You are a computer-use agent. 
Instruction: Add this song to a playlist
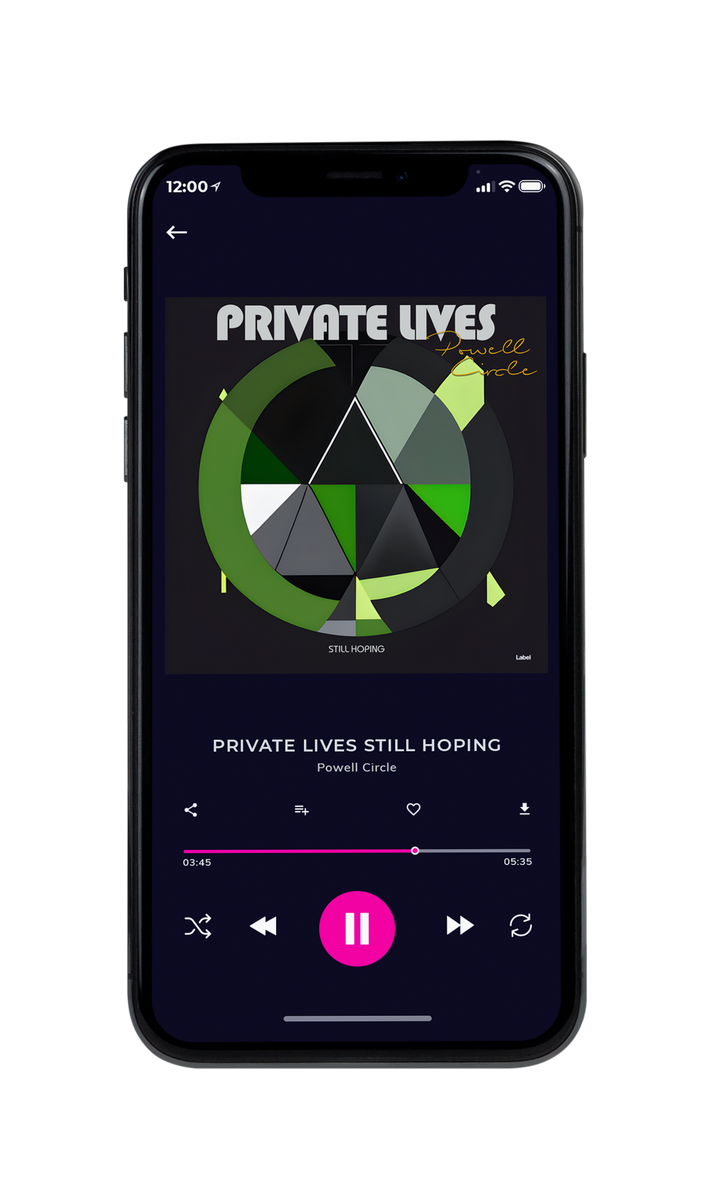(301, 810)
